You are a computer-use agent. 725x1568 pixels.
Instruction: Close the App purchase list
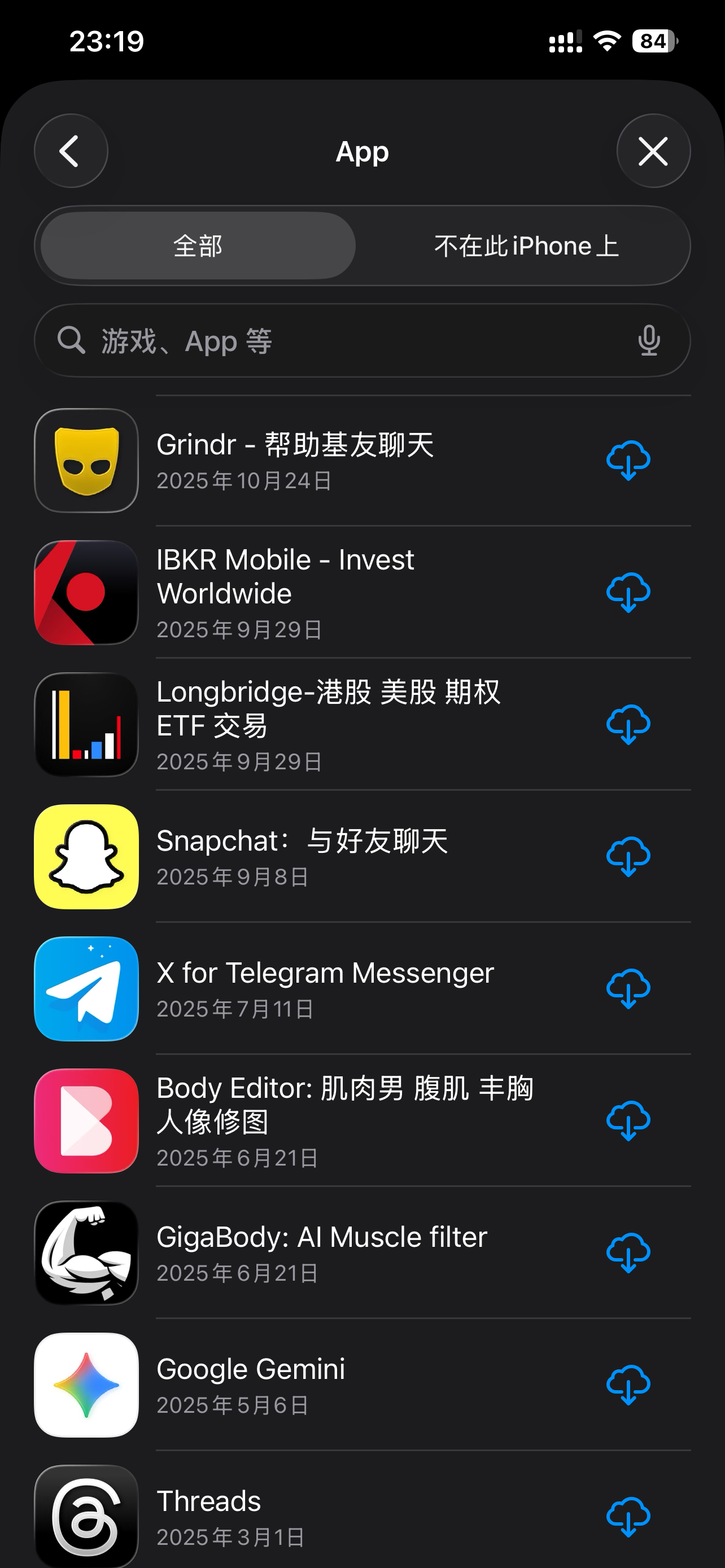coord(653,151)
